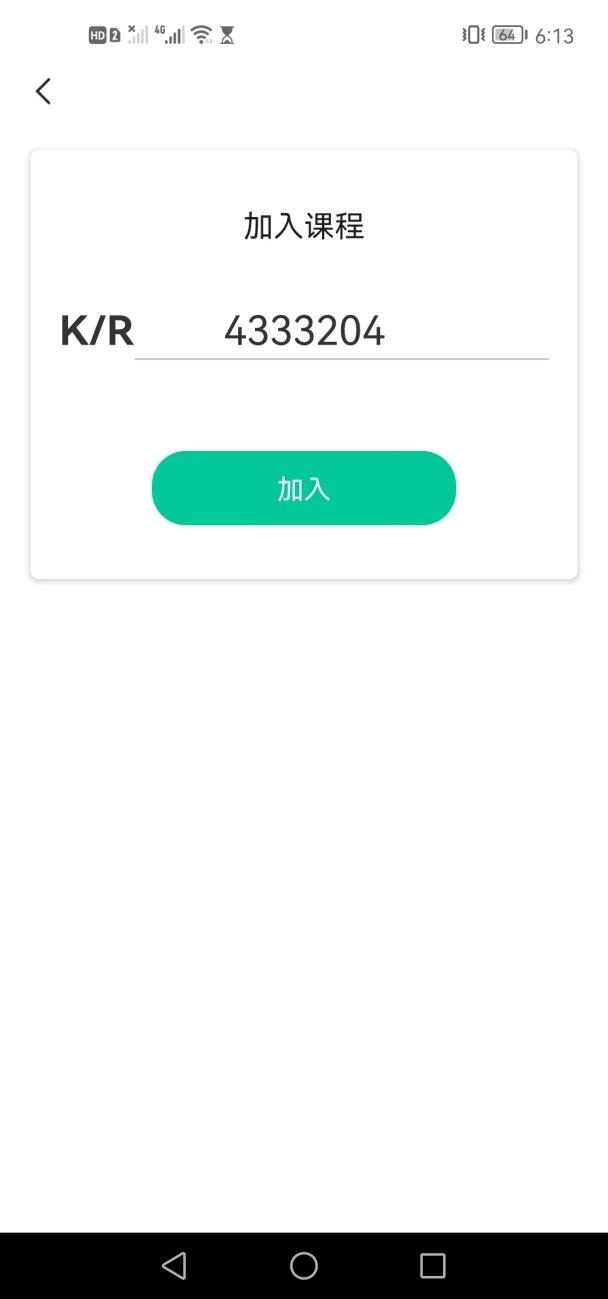608x1299 pixels.
Task: Tap the course code field showing 4333204
Action: tap(340, 331)
